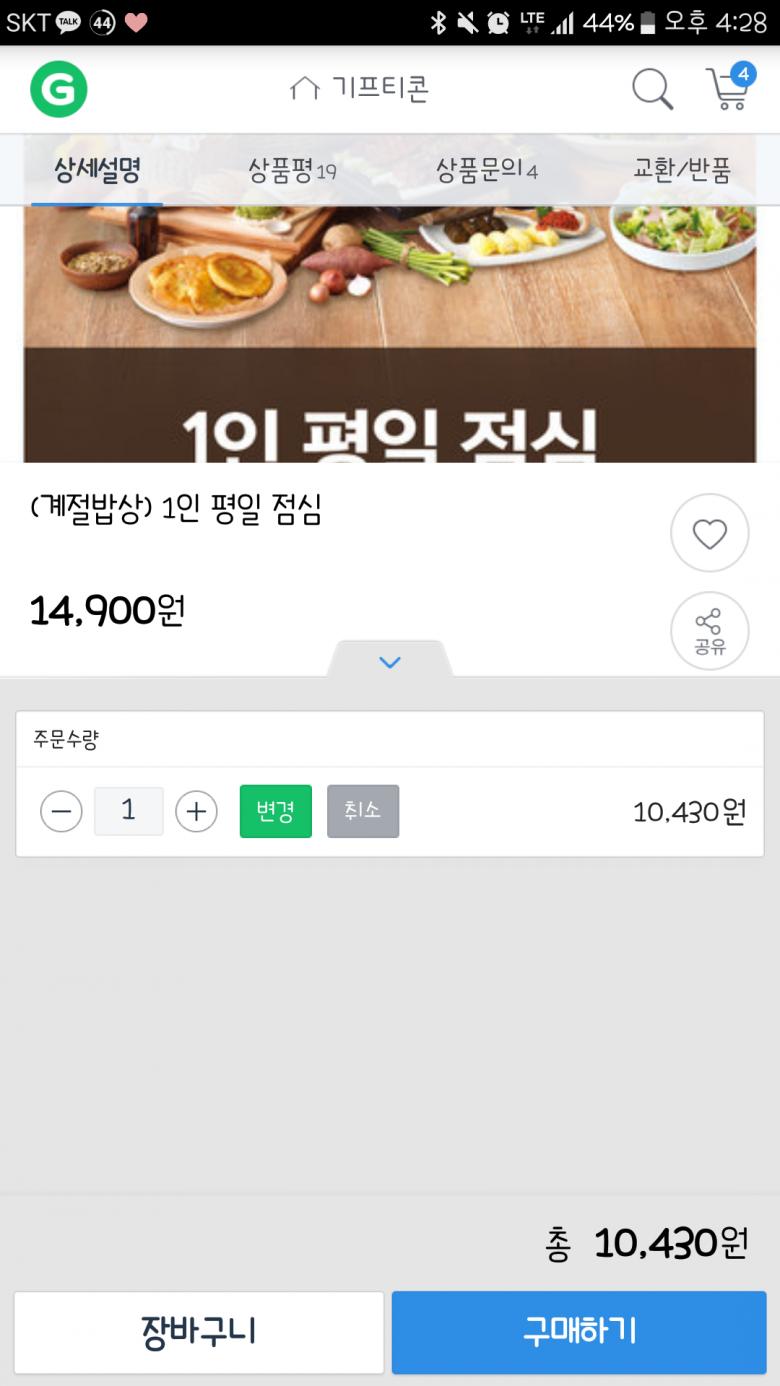Screen dimensions: 780x1386
Task: Decrease order quantity with minus
Action: pyautogui.click(x=61, y=811)
